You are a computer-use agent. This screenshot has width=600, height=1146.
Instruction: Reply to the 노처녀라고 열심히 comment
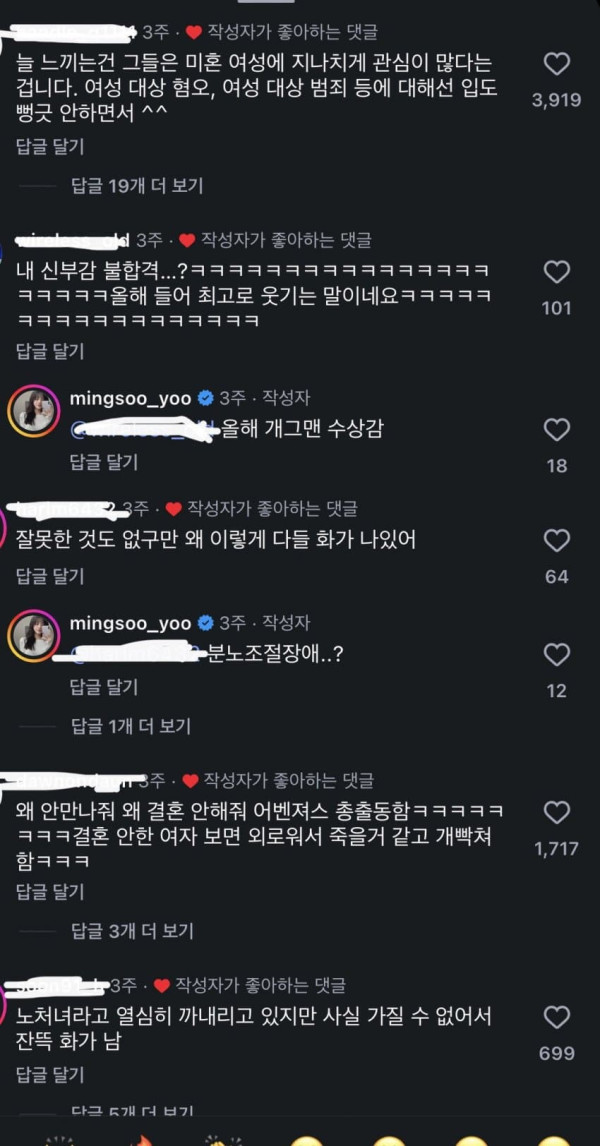(50, 1075)
